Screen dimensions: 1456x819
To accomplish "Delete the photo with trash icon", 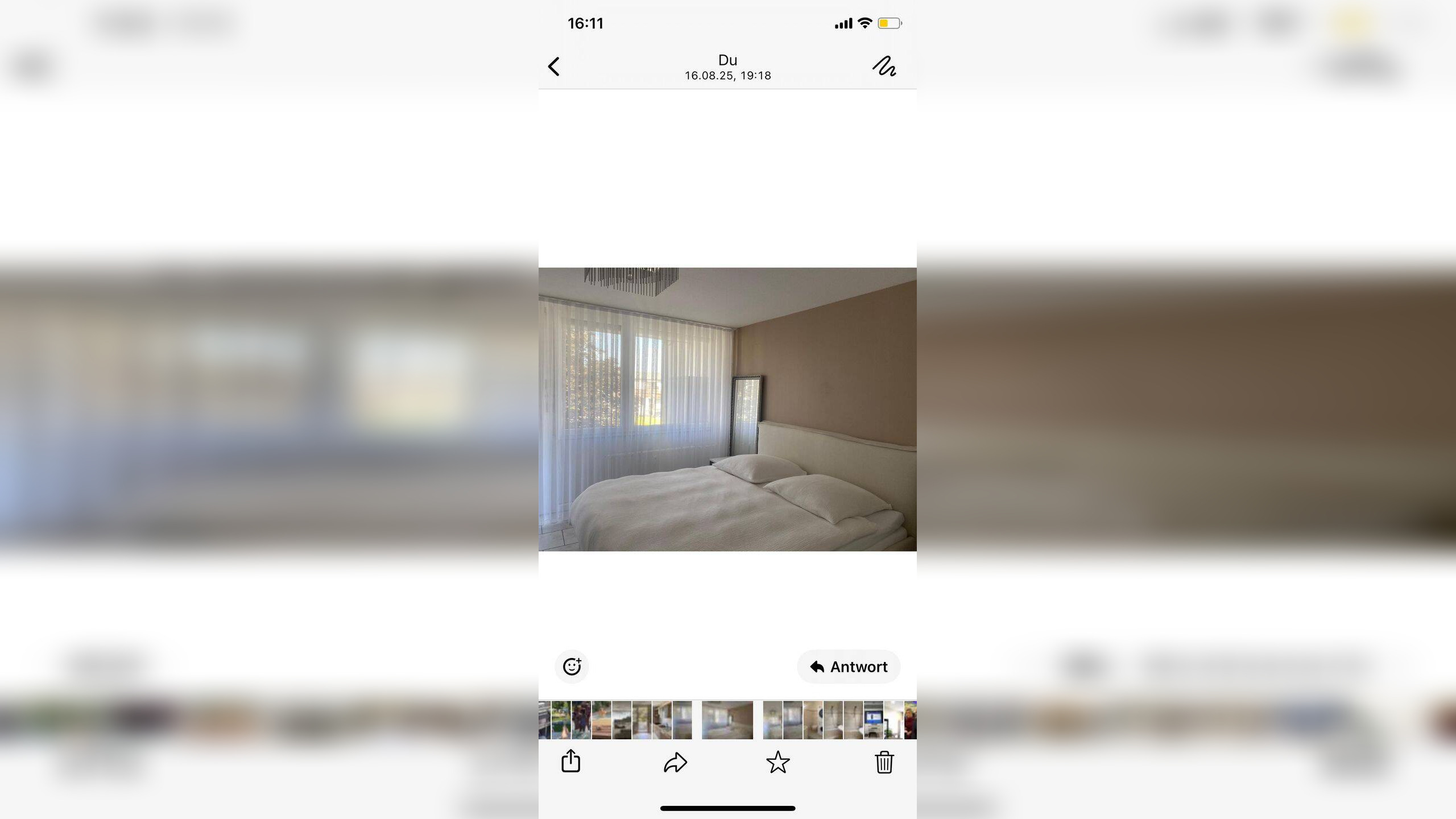I will [x=884, y=762].
